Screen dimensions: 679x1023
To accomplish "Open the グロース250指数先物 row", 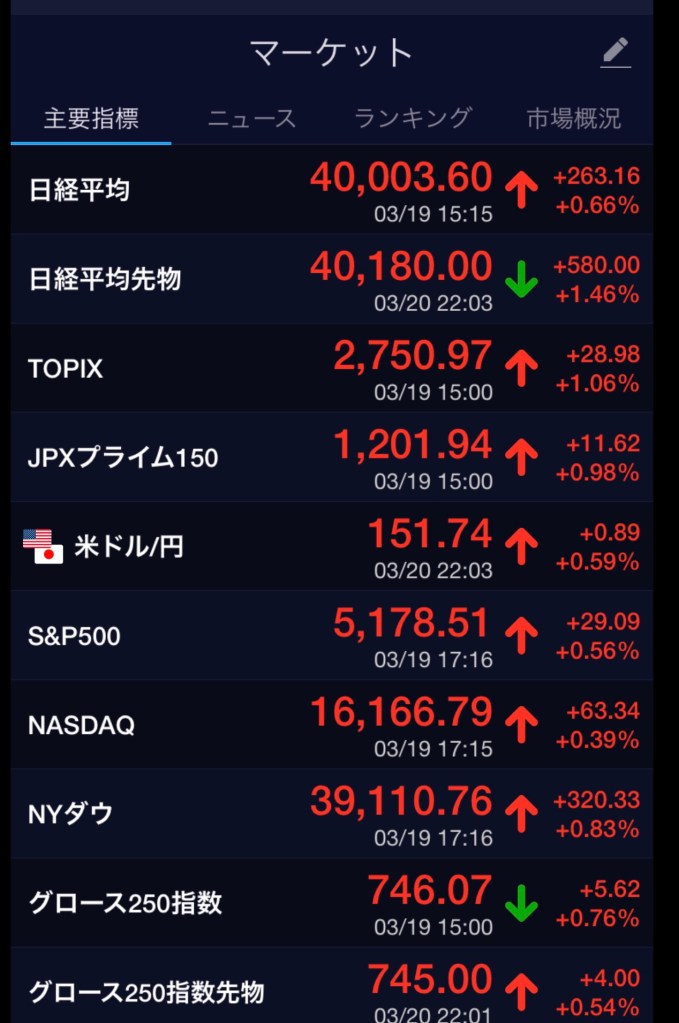I will click(330, 990).
